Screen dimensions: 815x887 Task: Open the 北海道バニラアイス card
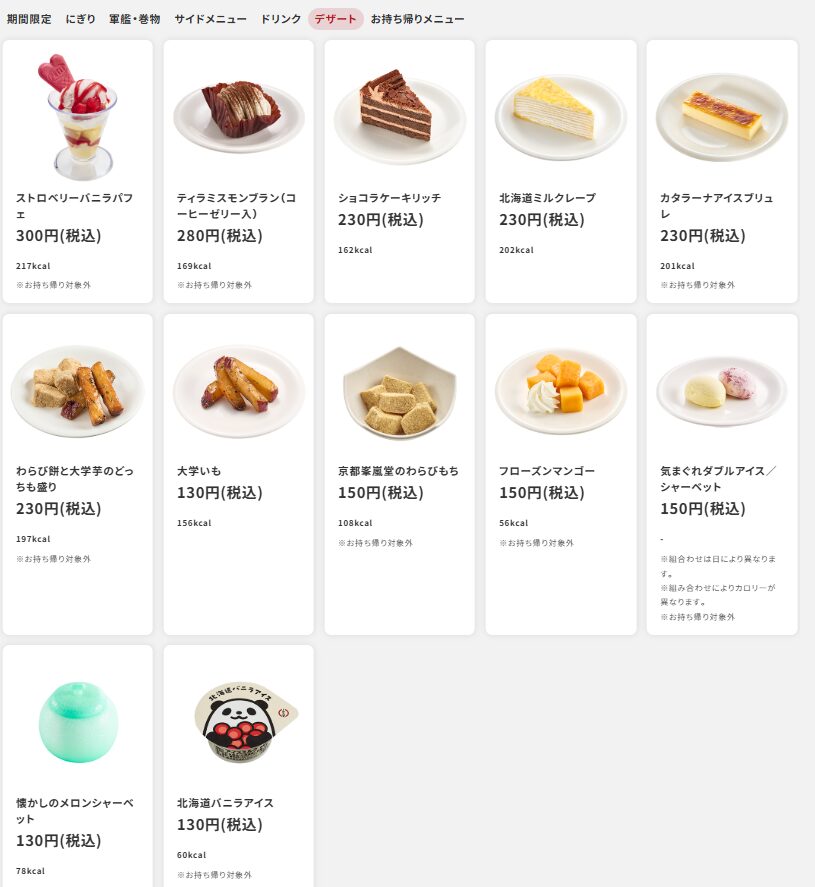pos(239,766)
